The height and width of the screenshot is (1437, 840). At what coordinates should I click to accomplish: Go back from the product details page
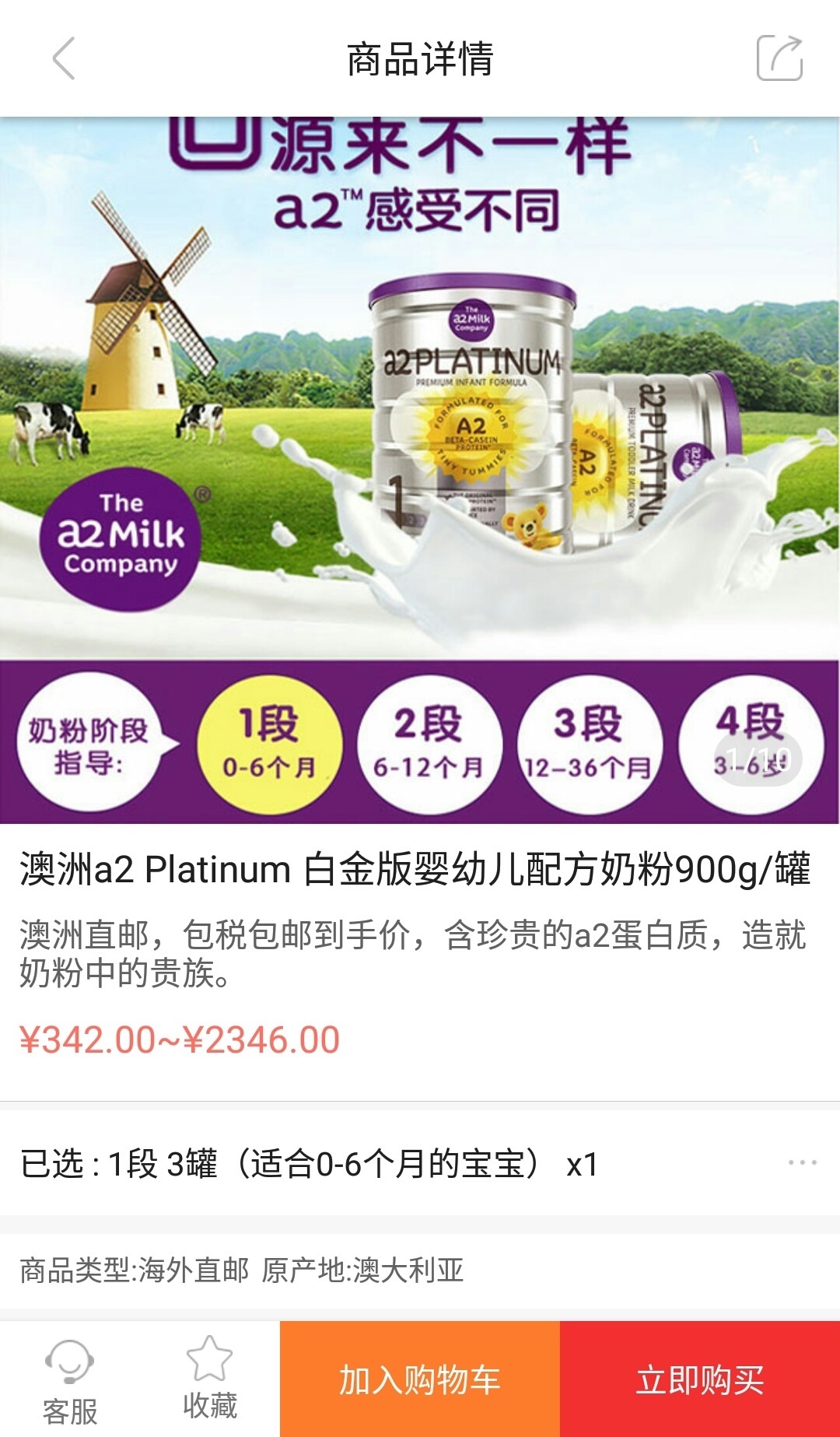(x=64, y=58)
